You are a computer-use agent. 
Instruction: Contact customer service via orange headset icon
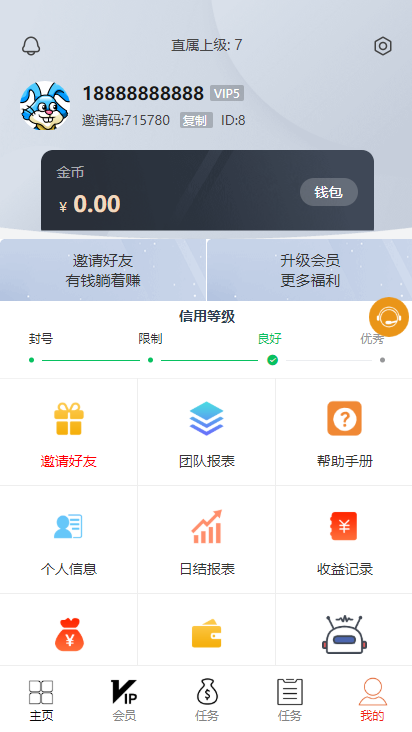tap(389, 317)
